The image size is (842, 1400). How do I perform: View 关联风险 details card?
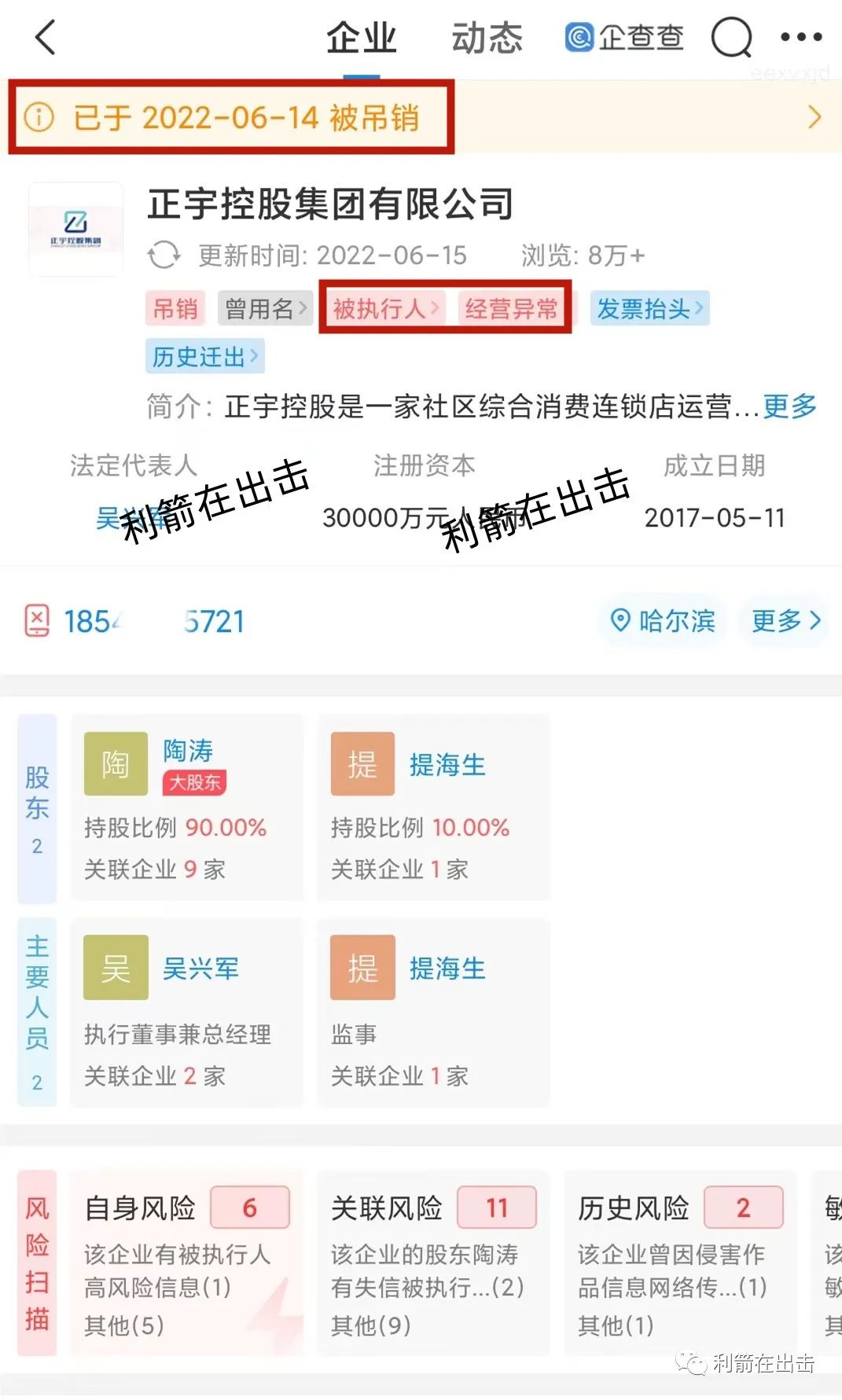[x=433, y=1262]
